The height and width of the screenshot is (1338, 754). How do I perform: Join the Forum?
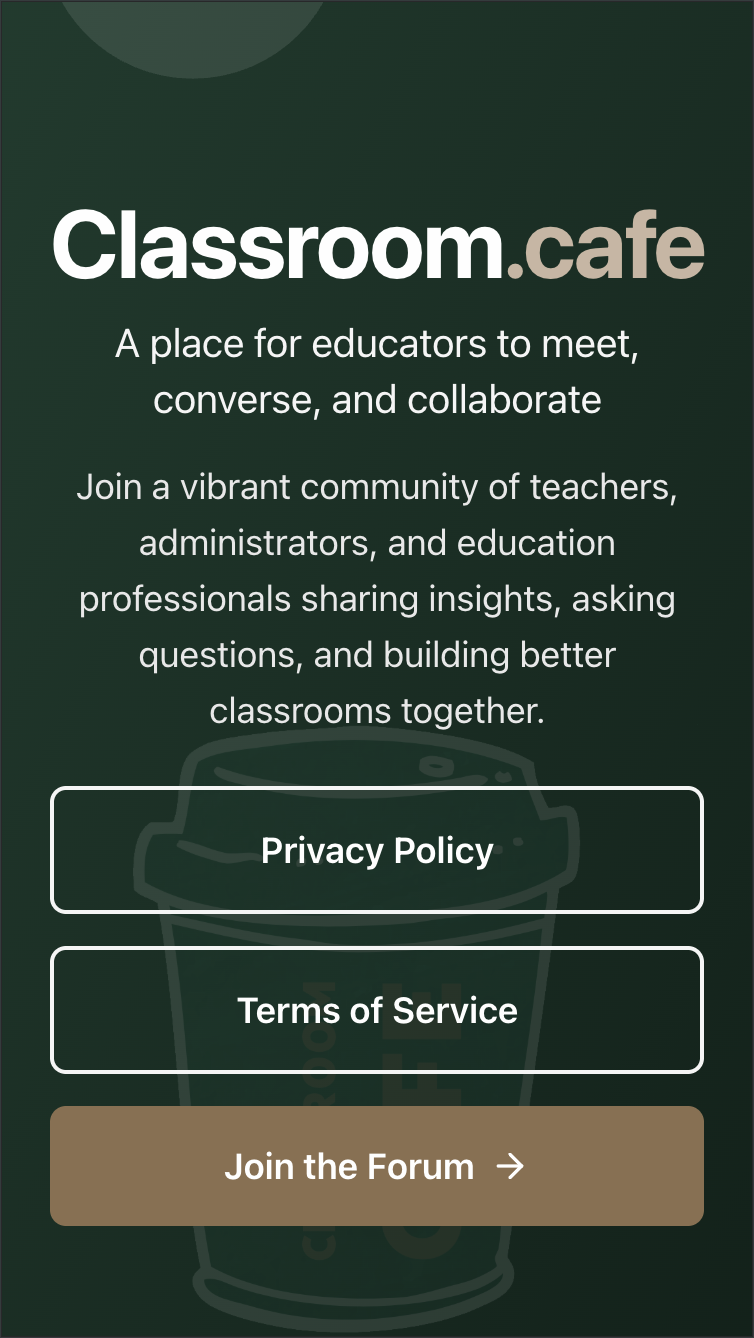(x=377, y=1166)
